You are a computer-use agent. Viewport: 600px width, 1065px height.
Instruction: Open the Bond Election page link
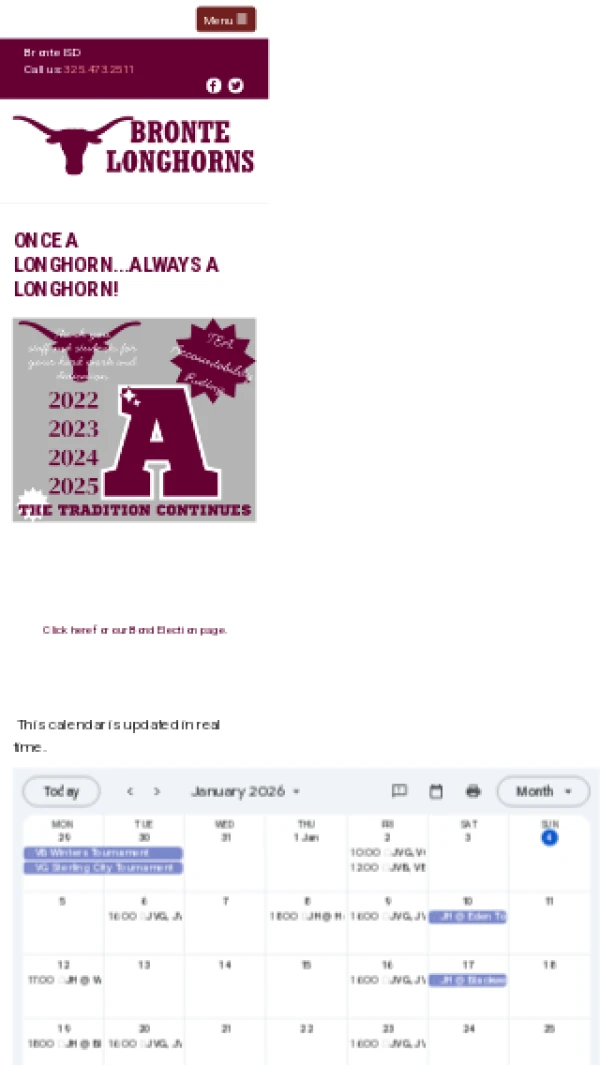[x=135, y=630]
